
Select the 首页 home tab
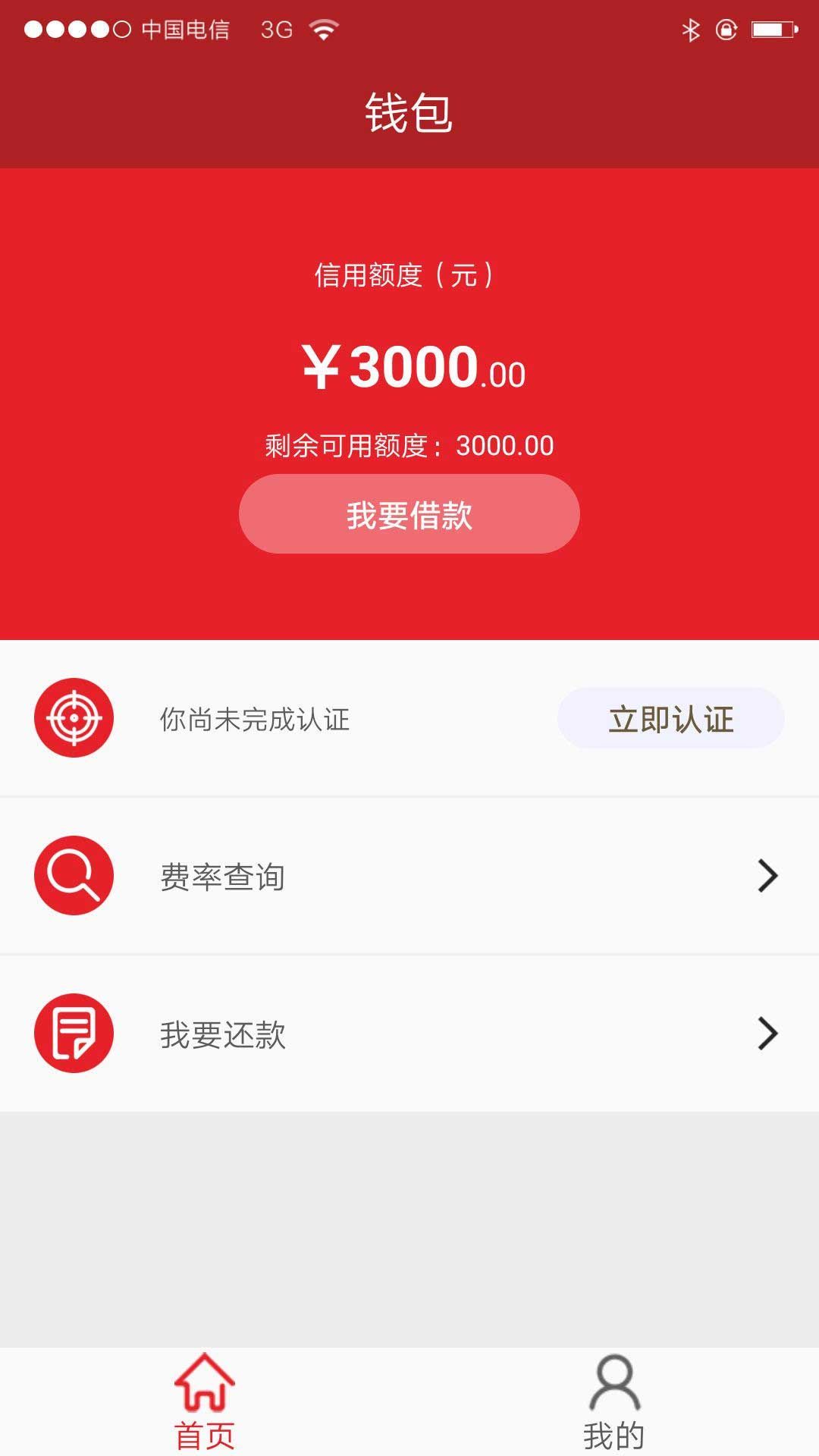tap(205, 1402)
